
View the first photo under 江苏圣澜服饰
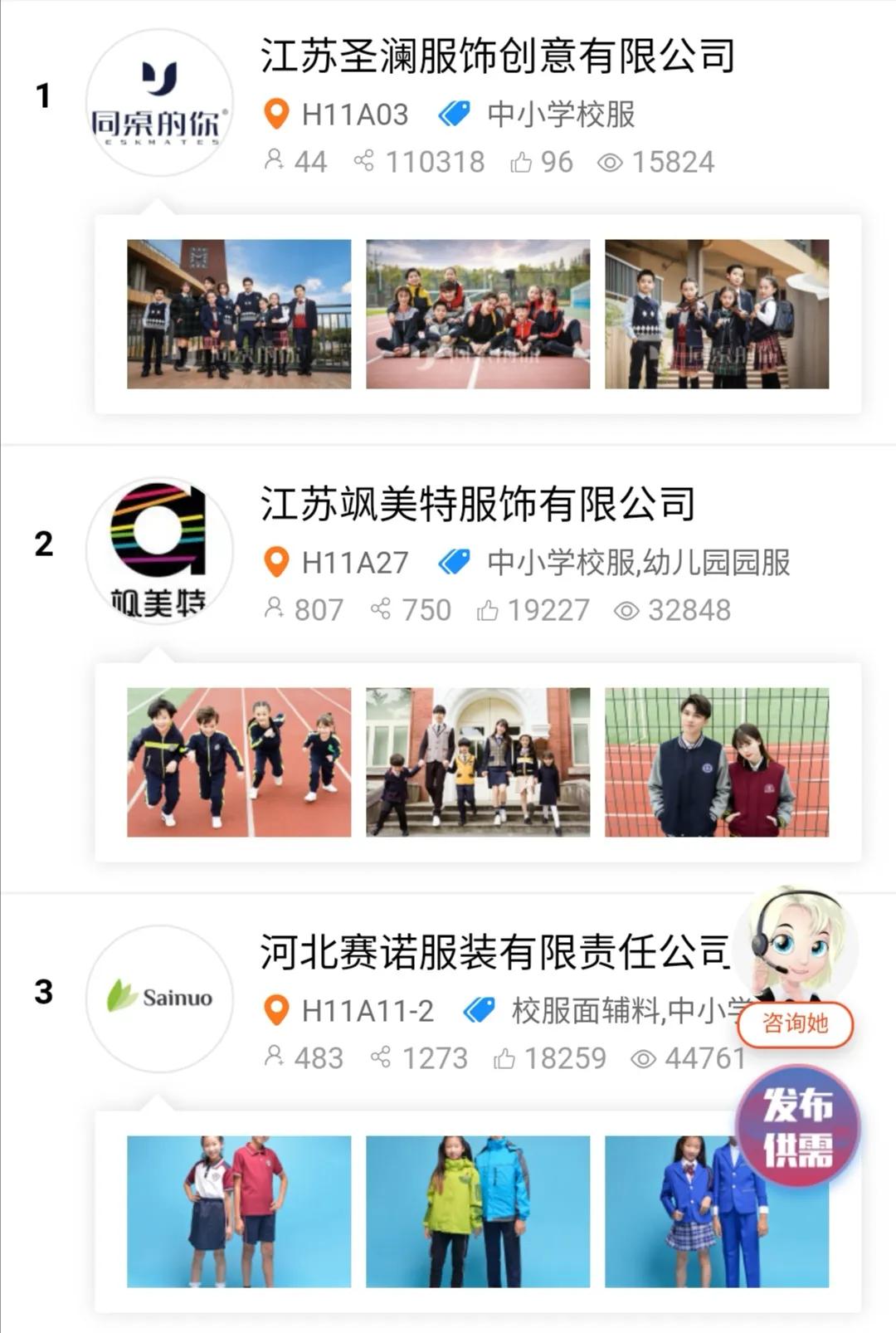tap(239, 314)
